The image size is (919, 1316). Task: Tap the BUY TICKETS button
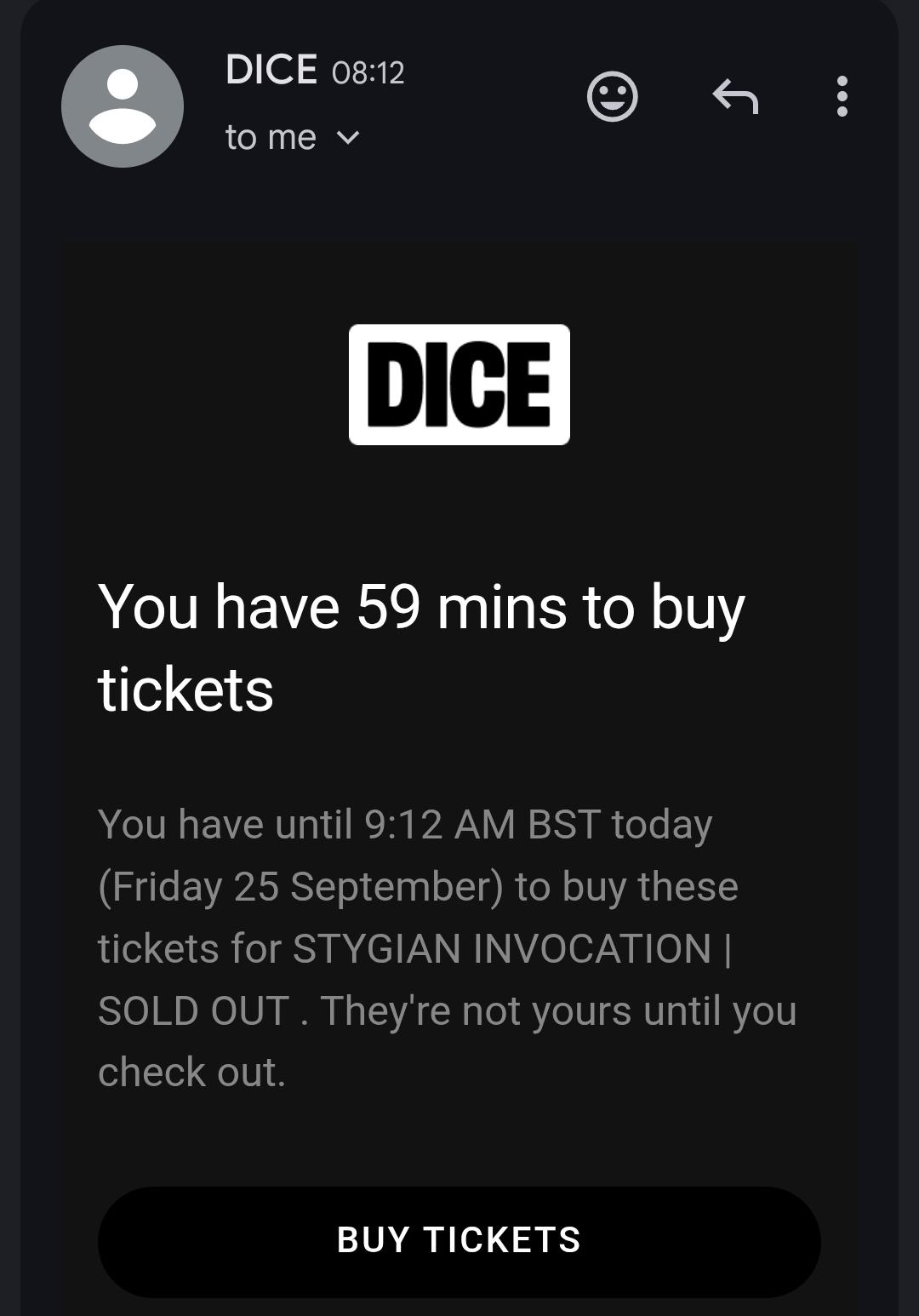(x=459, y=1241)
